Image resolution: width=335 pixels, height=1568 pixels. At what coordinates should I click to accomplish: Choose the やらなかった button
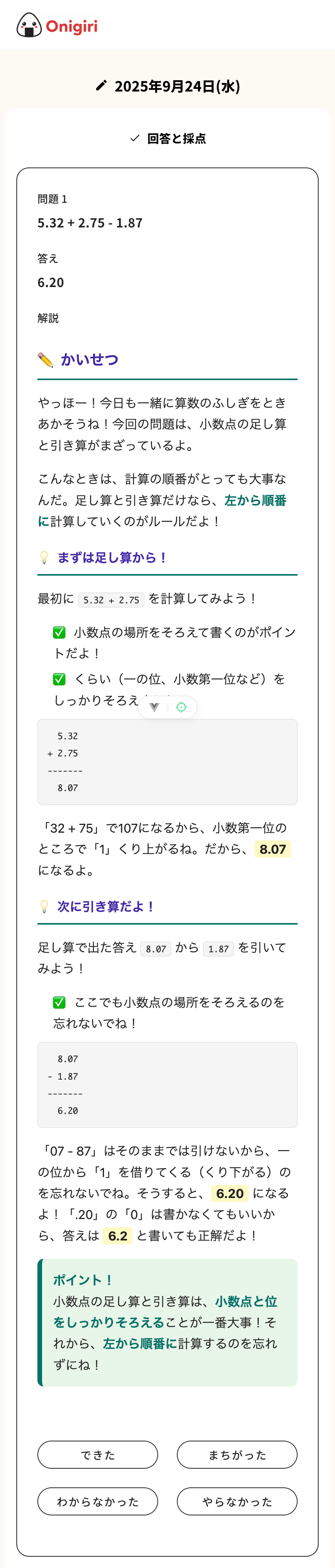coord(237,1501)
